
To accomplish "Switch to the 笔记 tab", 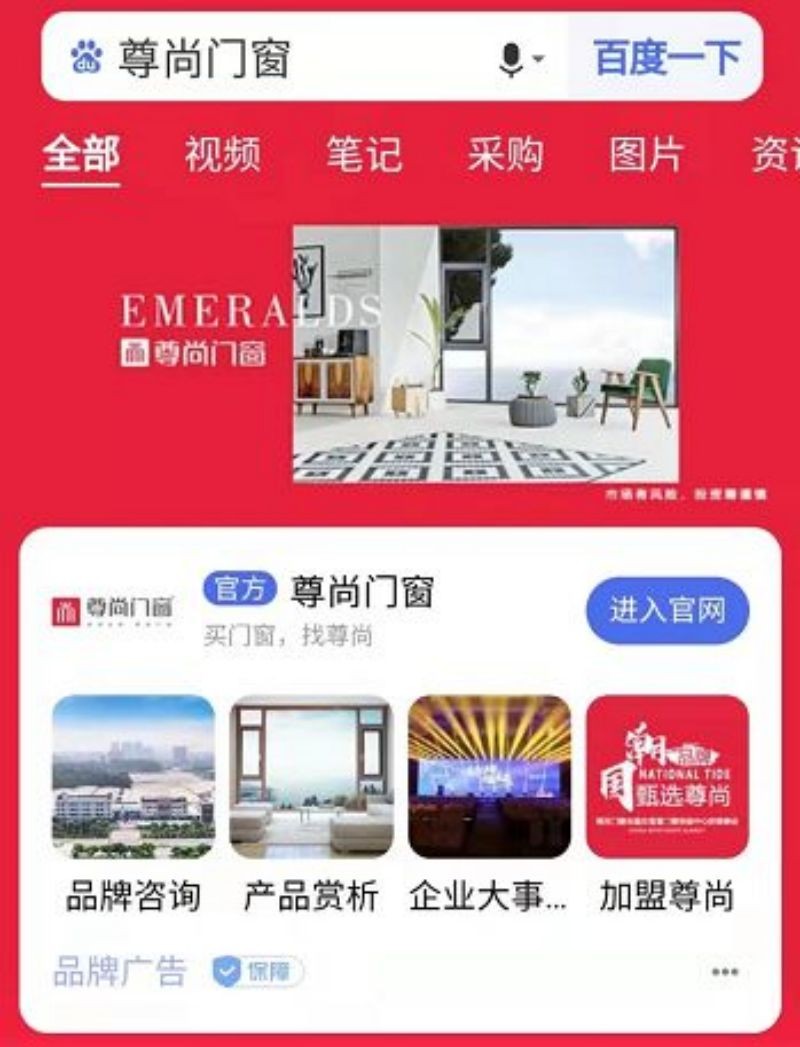I will coord(364,155).
